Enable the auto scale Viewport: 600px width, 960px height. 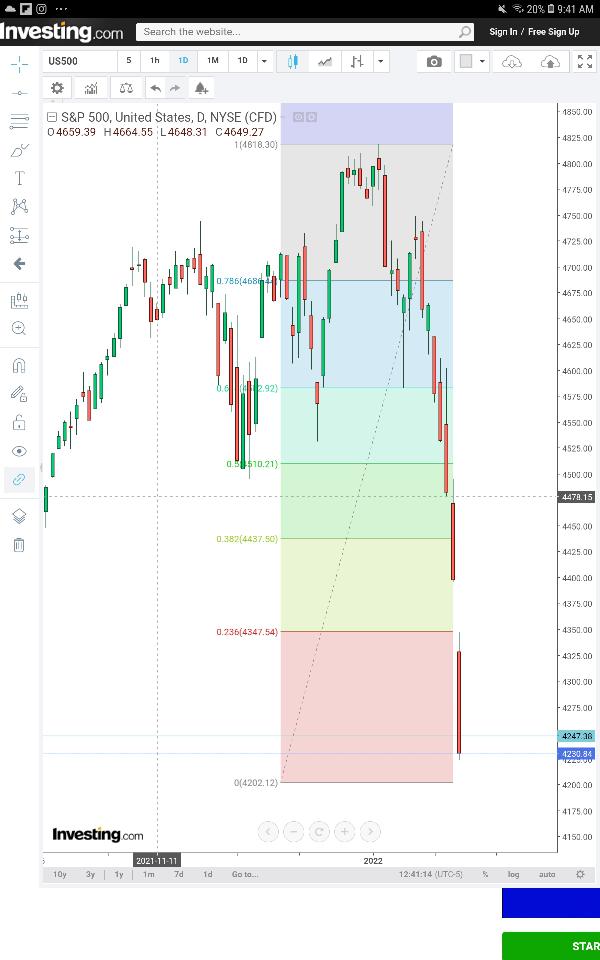pos(547,874)
